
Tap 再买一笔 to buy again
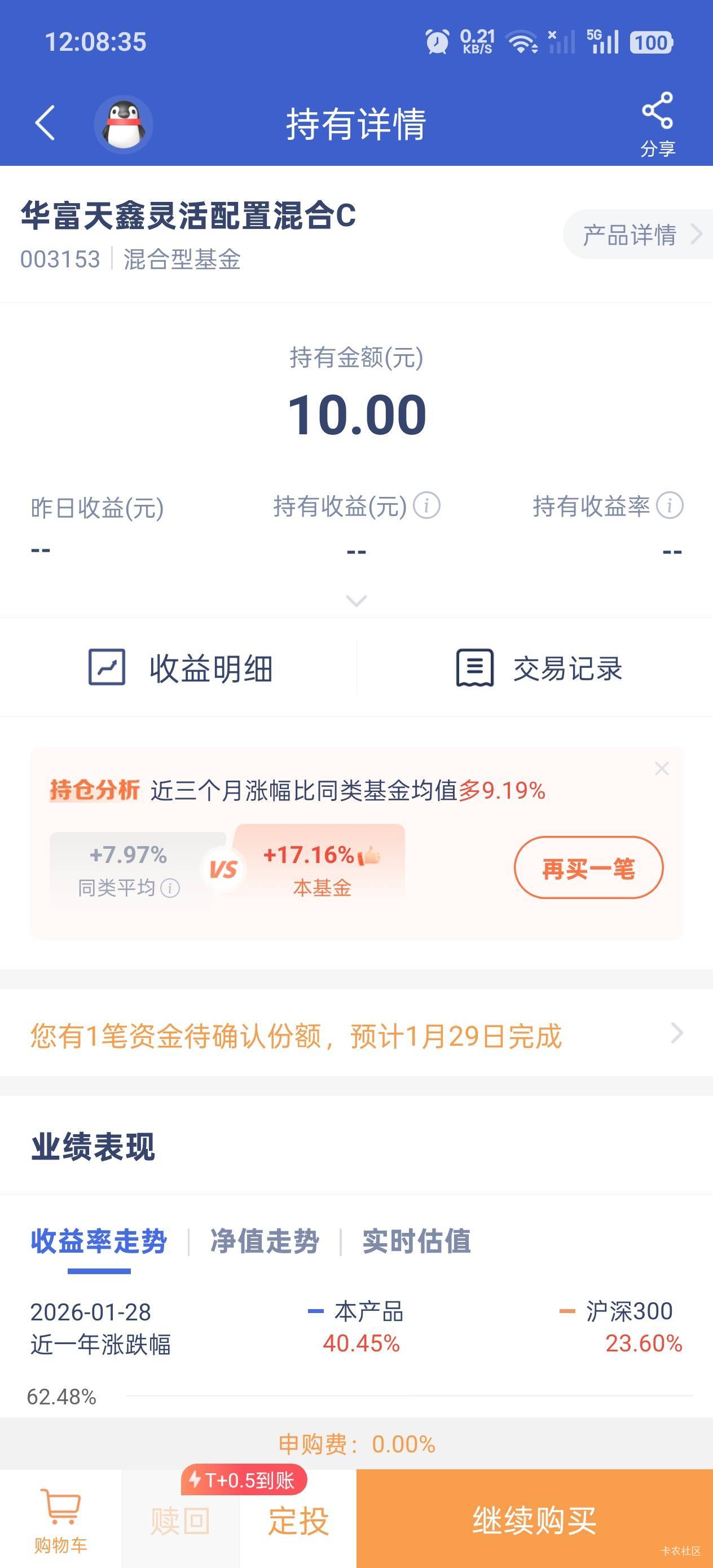pyautogui.click(x=588, y=867)
